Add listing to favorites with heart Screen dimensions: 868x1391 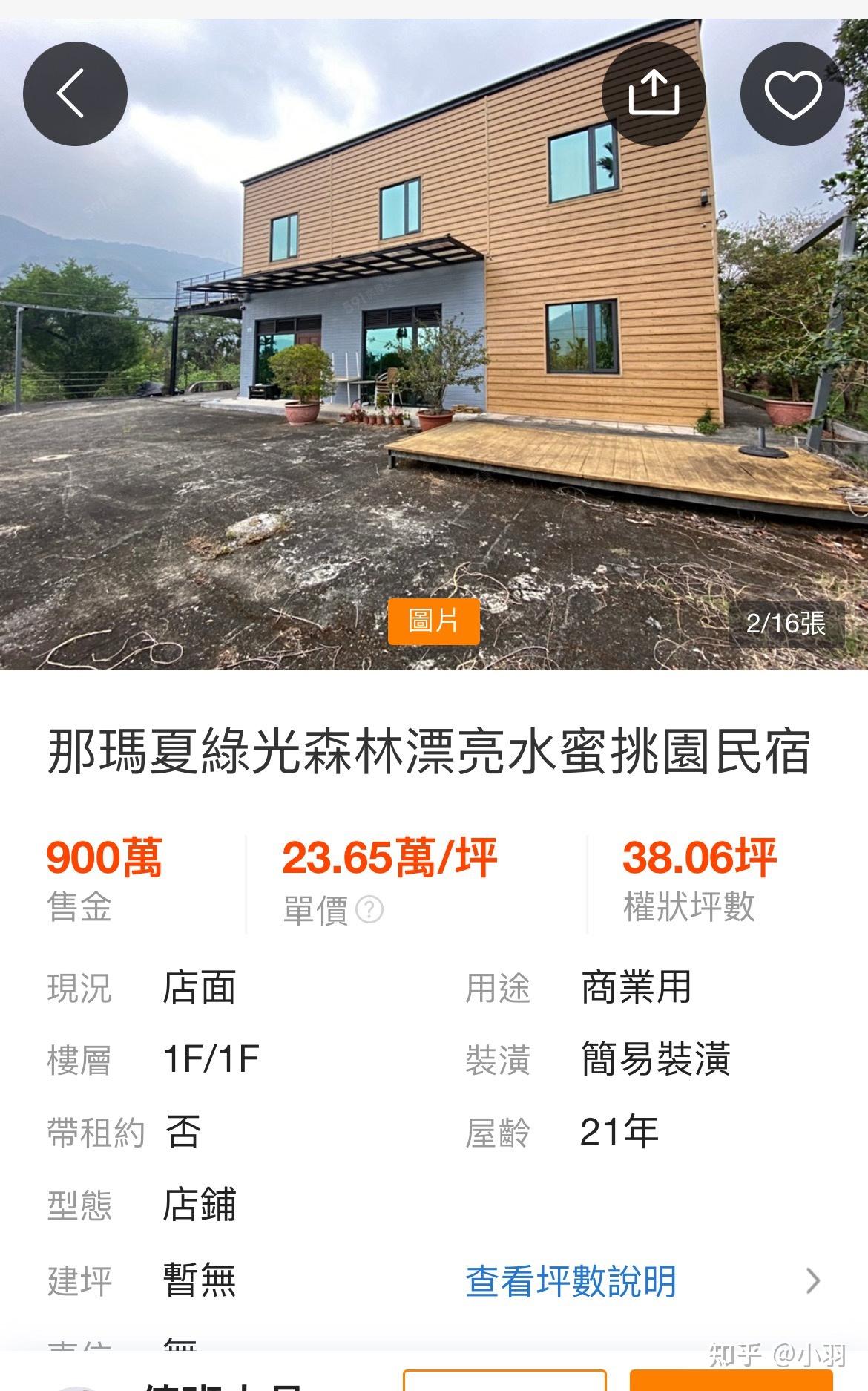coord(792,94)
